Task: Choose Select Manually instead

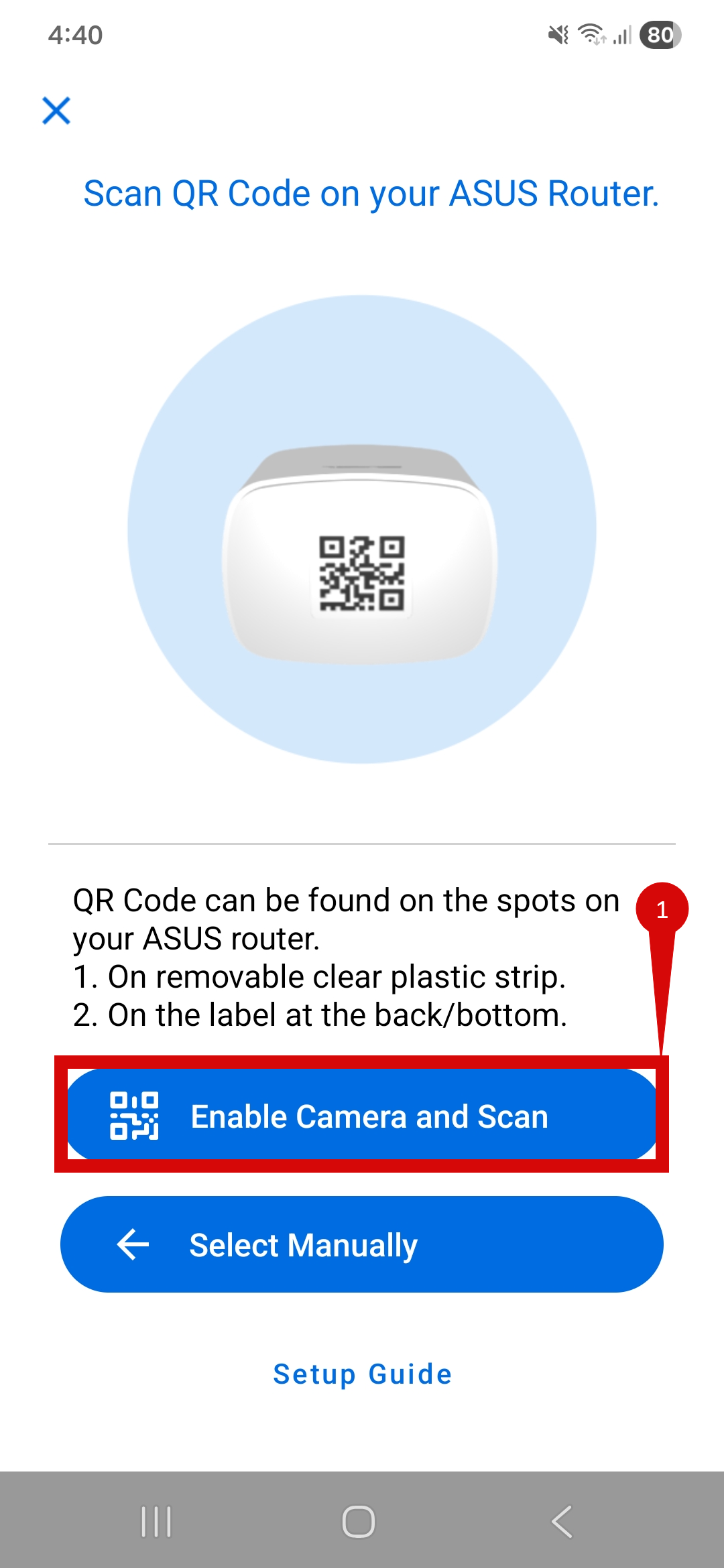Action: (362, 1244)
